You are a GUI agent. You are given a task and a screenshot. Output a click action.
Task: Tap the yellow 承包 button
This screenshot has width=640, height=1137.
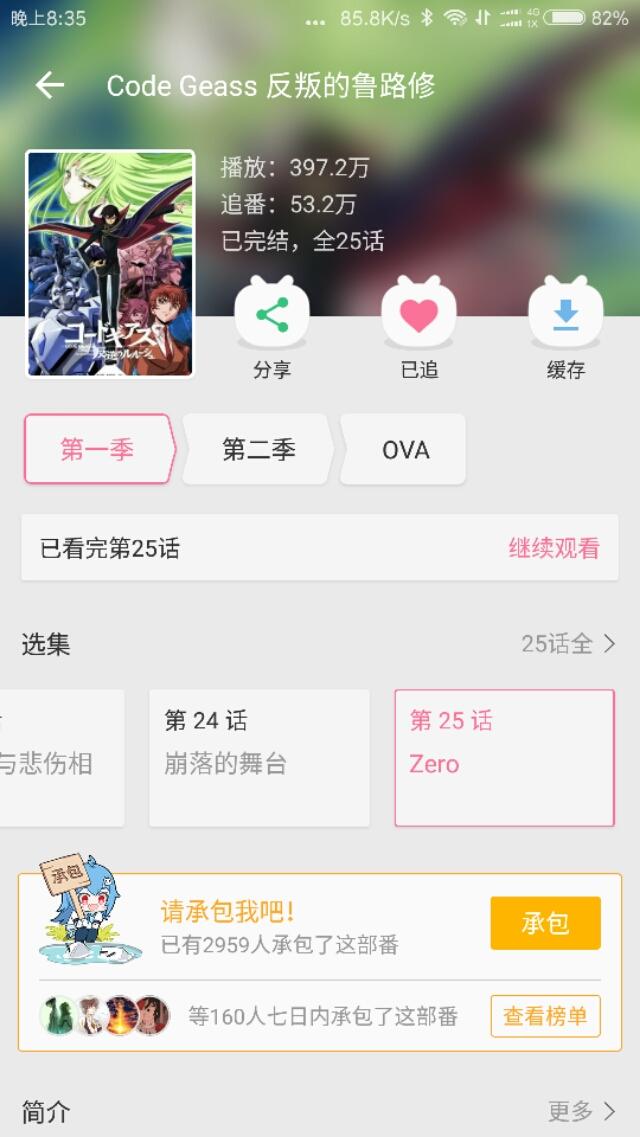pyautogui.click(x=545, y=923)
